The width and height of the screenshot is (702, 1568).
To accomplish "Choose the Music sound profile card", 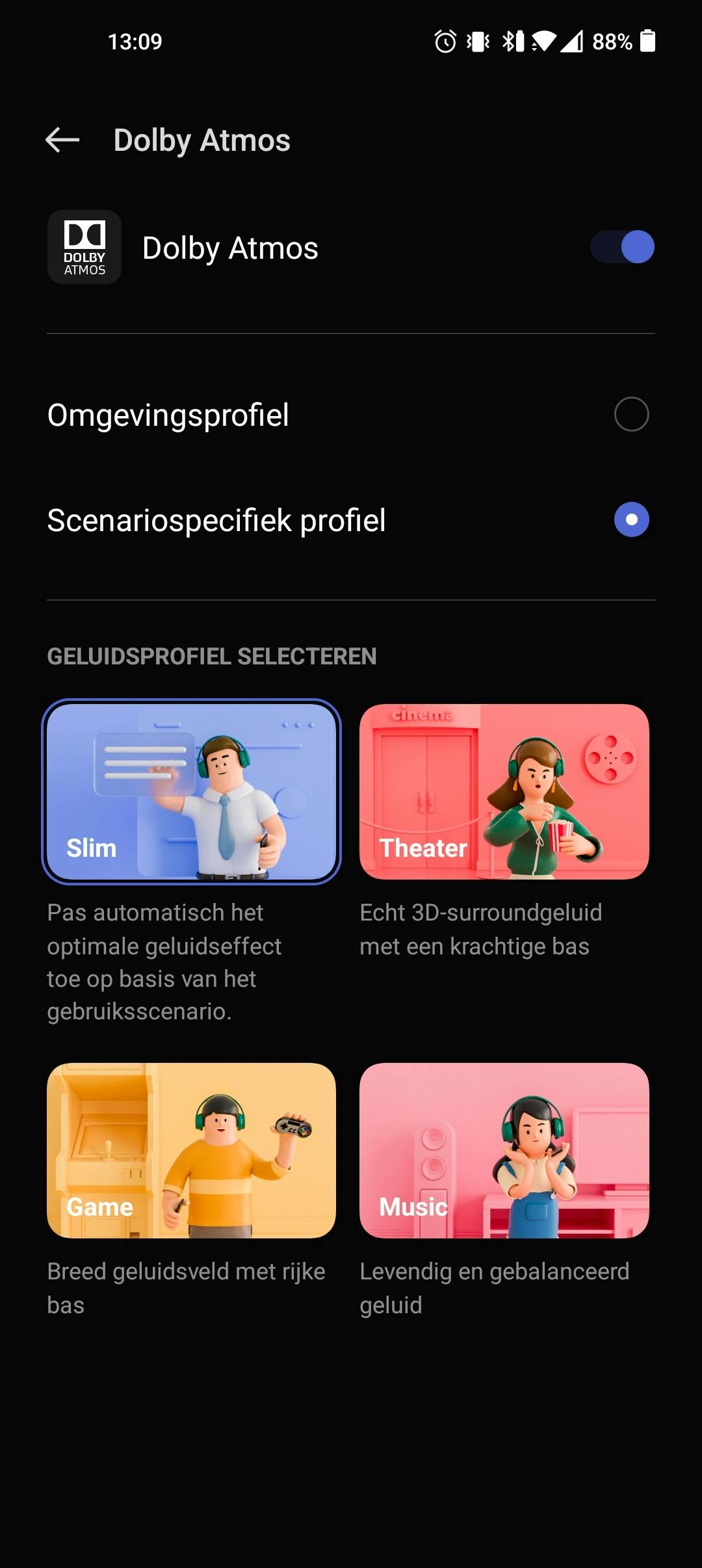I will [x=504, y=1151].
